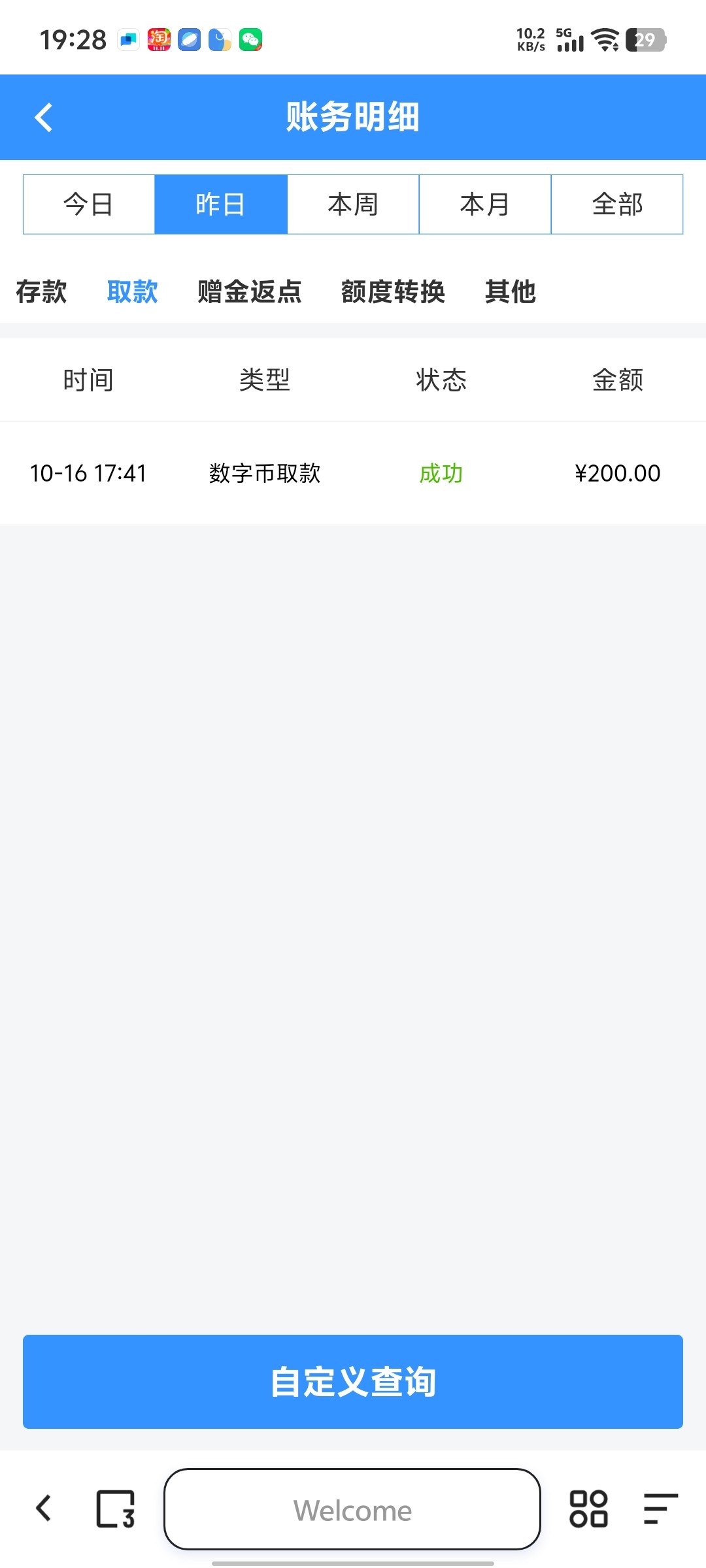This screenshot has width=706, height=1568.
Task: Select the 今日 time filter
Action: coord(88,204)
